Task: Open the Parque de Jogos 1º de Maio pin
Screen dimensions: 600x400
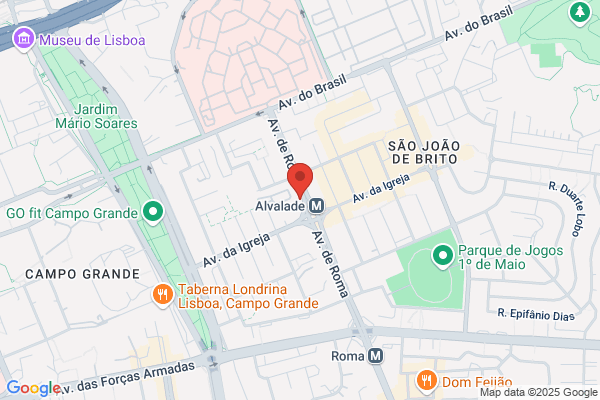Action: click(443, 256)
